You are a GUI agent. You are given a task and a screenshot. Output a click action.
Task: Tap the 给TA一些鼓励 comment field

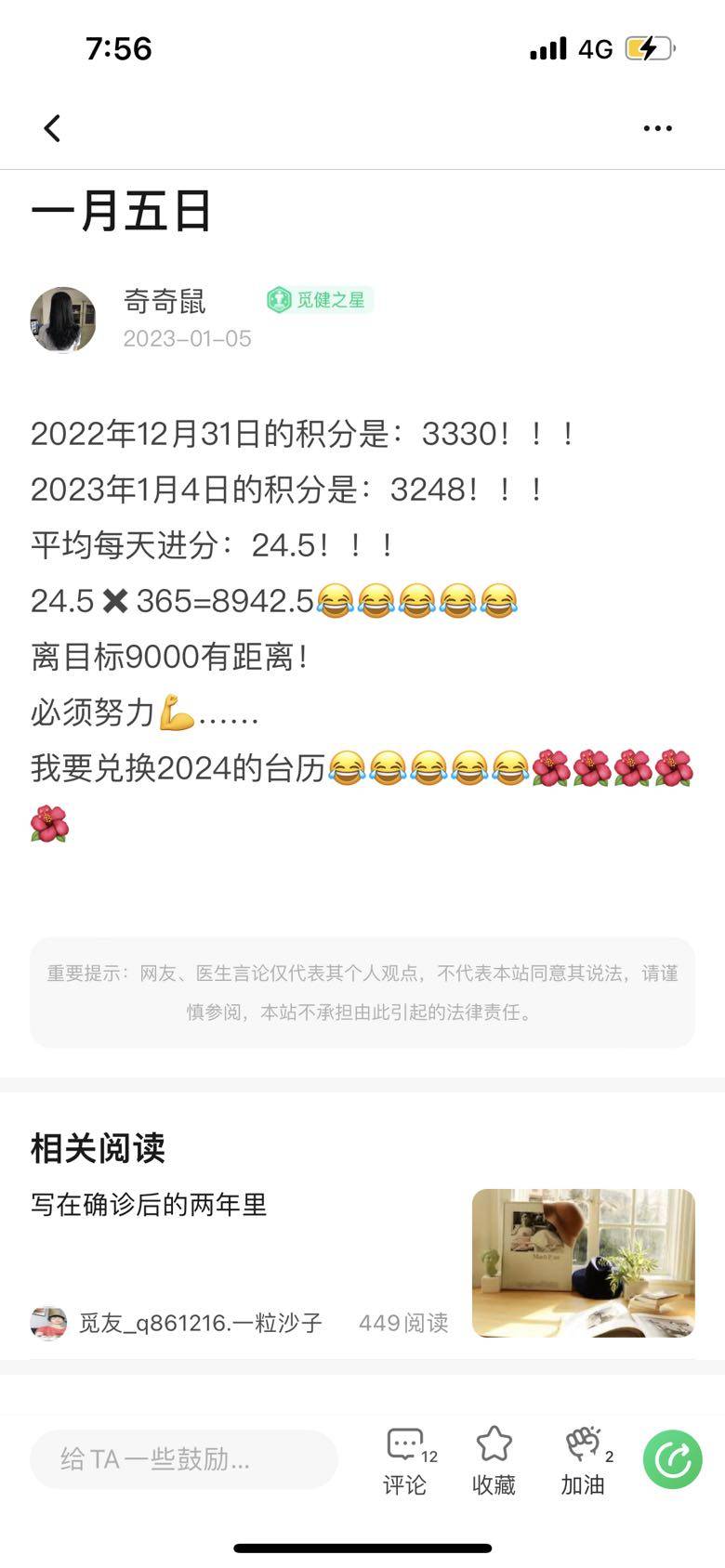183,1459
